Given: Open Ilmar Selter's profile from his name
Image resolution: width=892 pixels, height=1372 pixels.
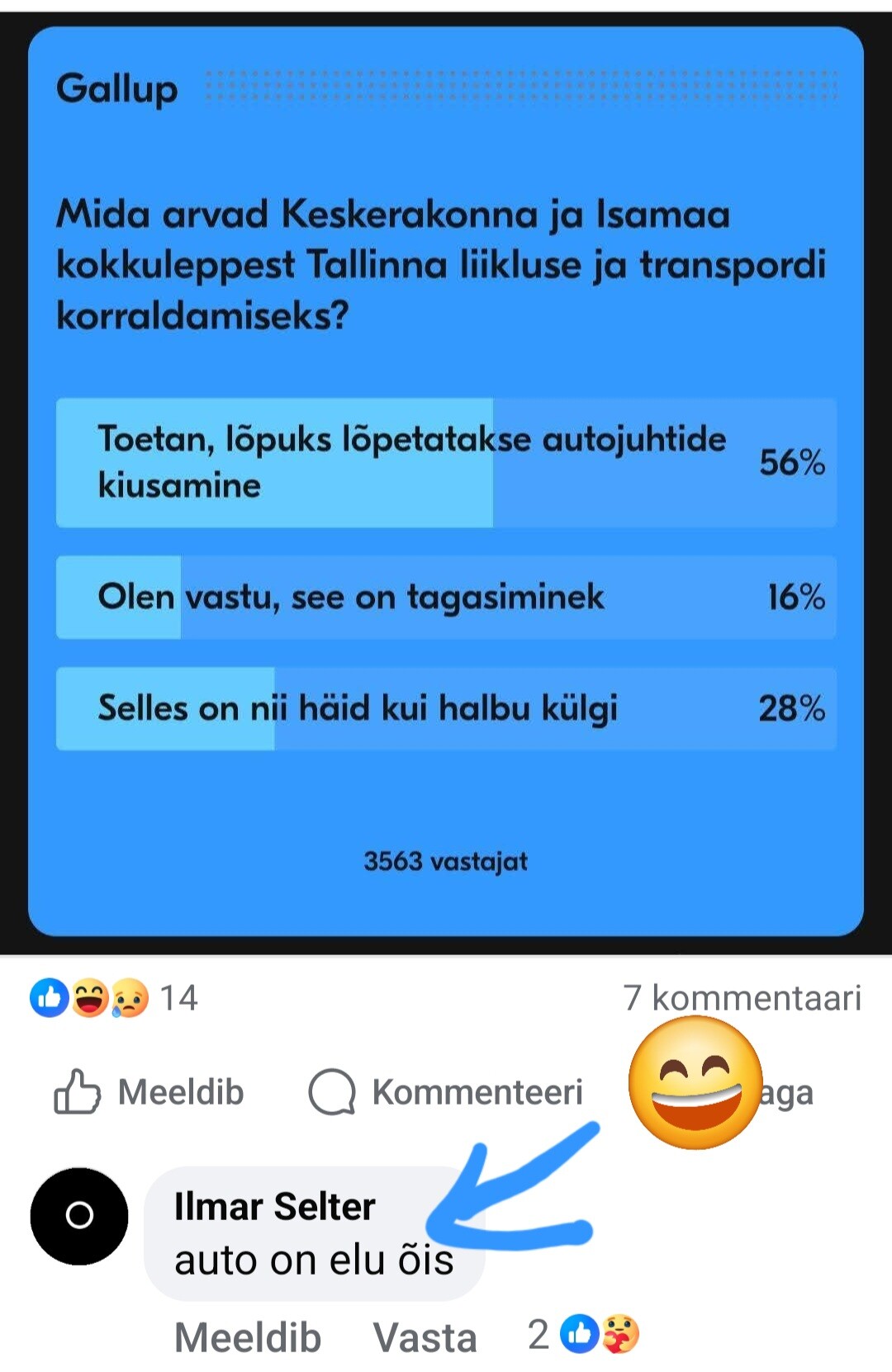Looking at the screenshot, I should pos(274,1206).
